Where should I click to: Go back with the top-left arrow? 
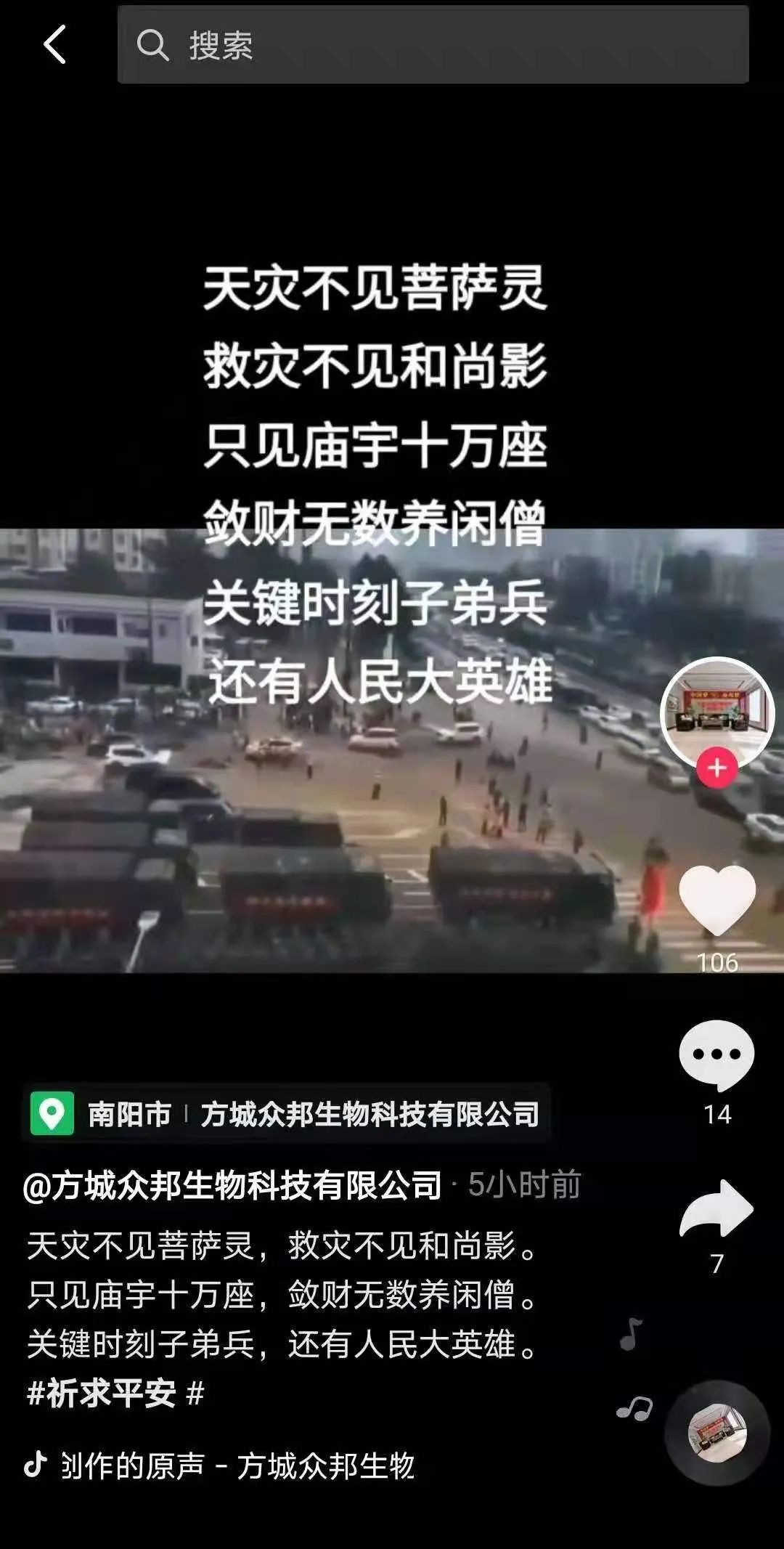[x=54, y=45]
